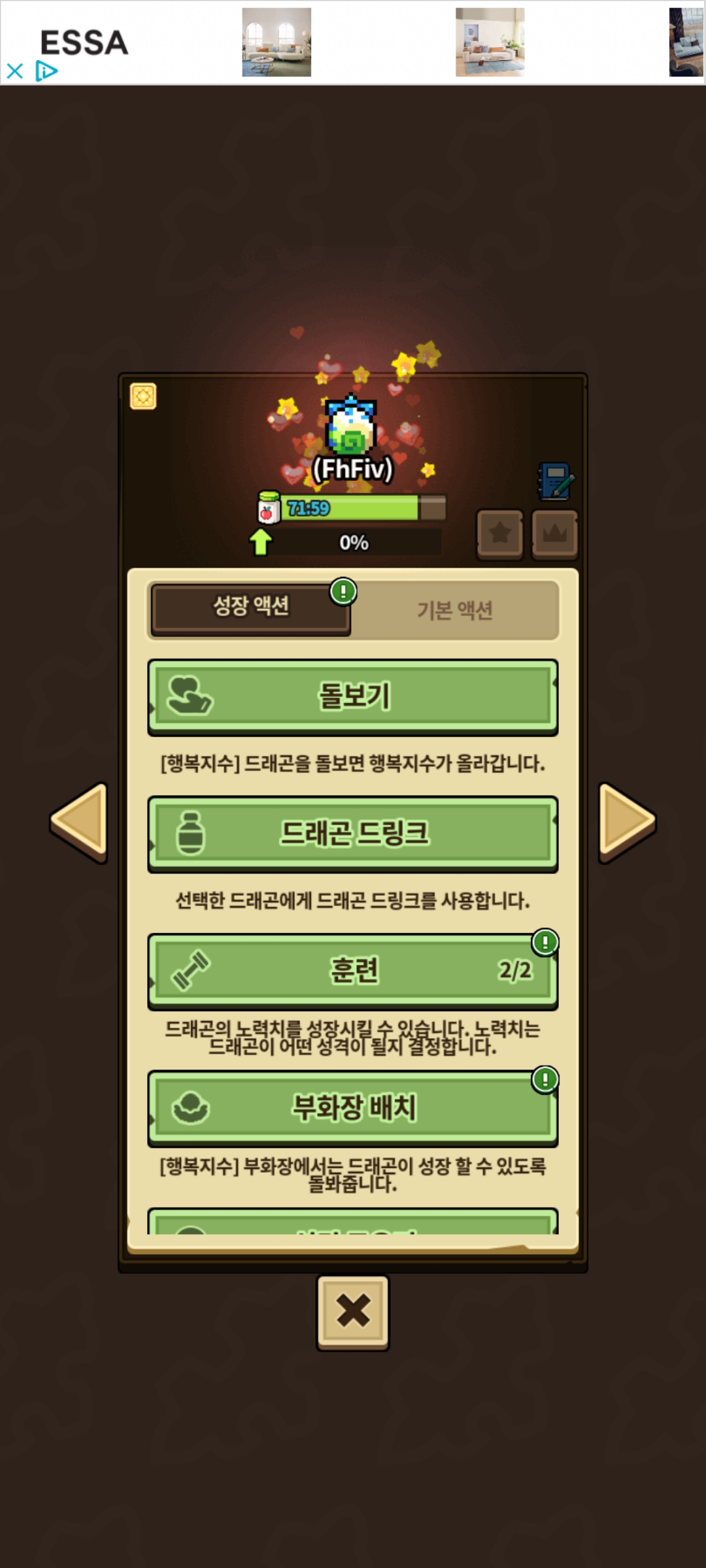Use 드래곤 드링크 on the dragon
This screenshot has width=706, height=1568.
[353, 834]
